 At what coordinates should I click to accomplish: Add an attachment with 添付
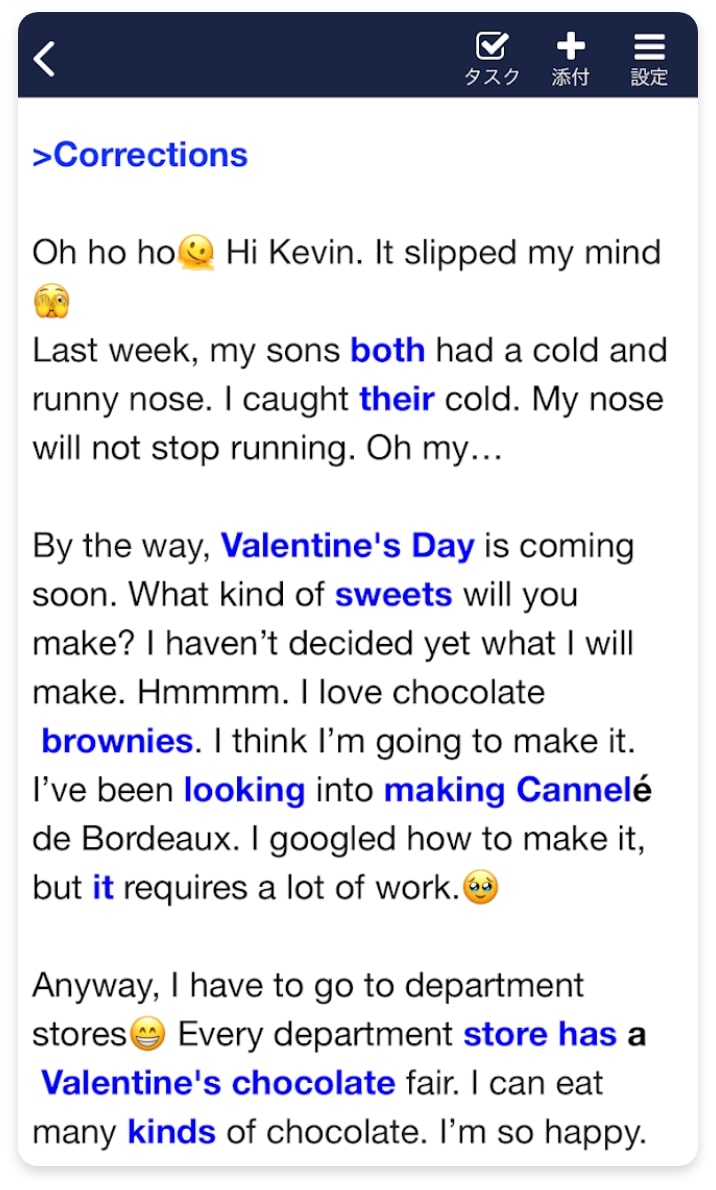pyautogui.click(x=570, y=58)
